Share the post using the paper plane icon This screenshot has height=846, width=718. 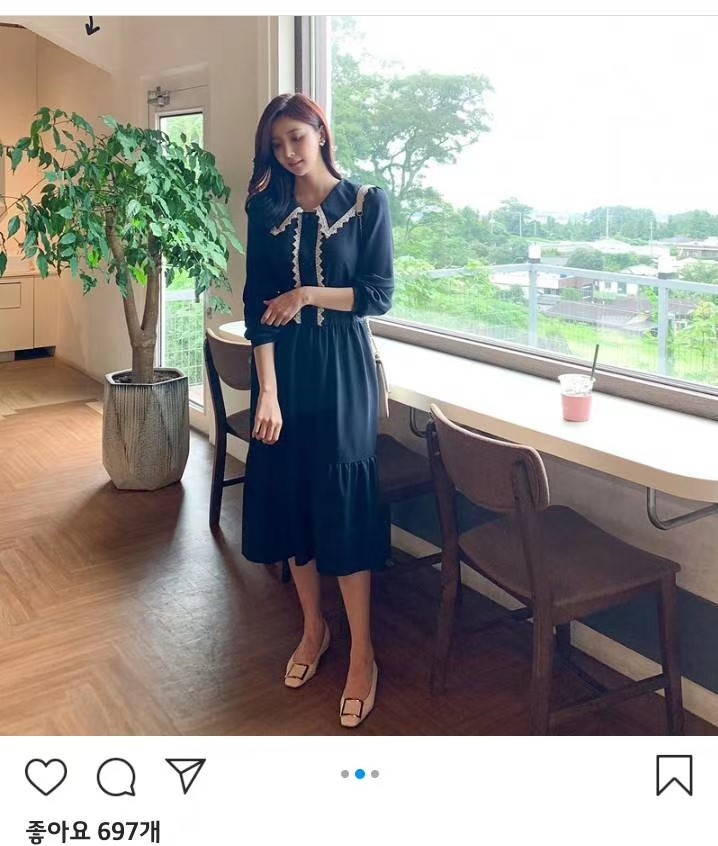[185, 775]
